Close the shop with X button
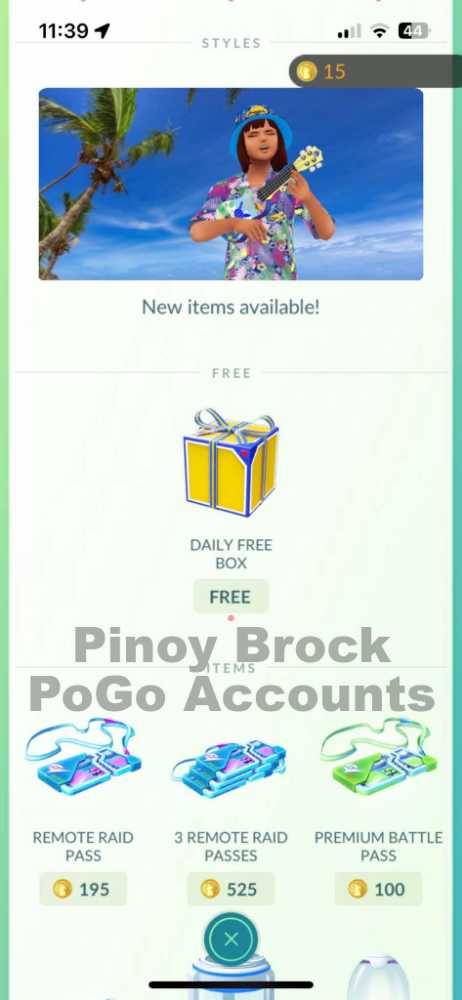 [231, 939]
